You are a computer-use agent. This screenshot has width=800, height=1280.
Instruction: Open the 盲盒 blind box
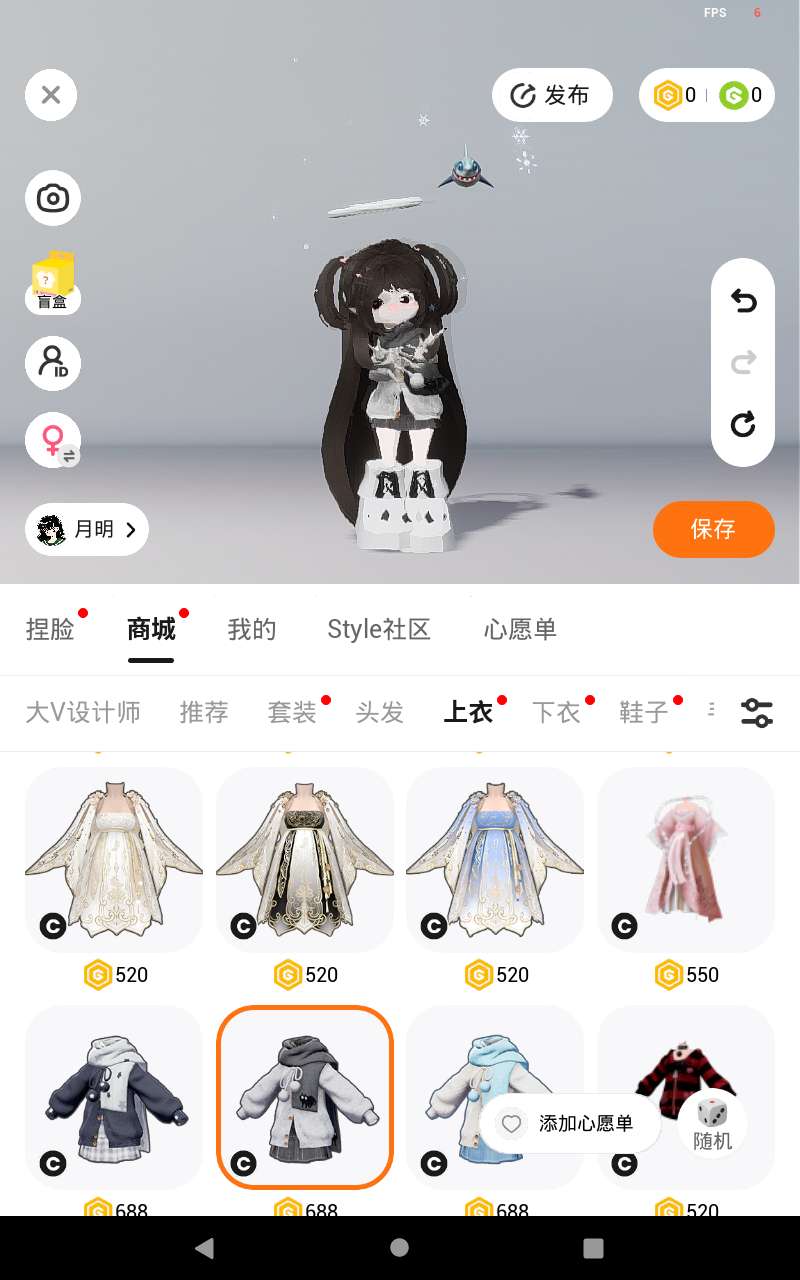52,282
